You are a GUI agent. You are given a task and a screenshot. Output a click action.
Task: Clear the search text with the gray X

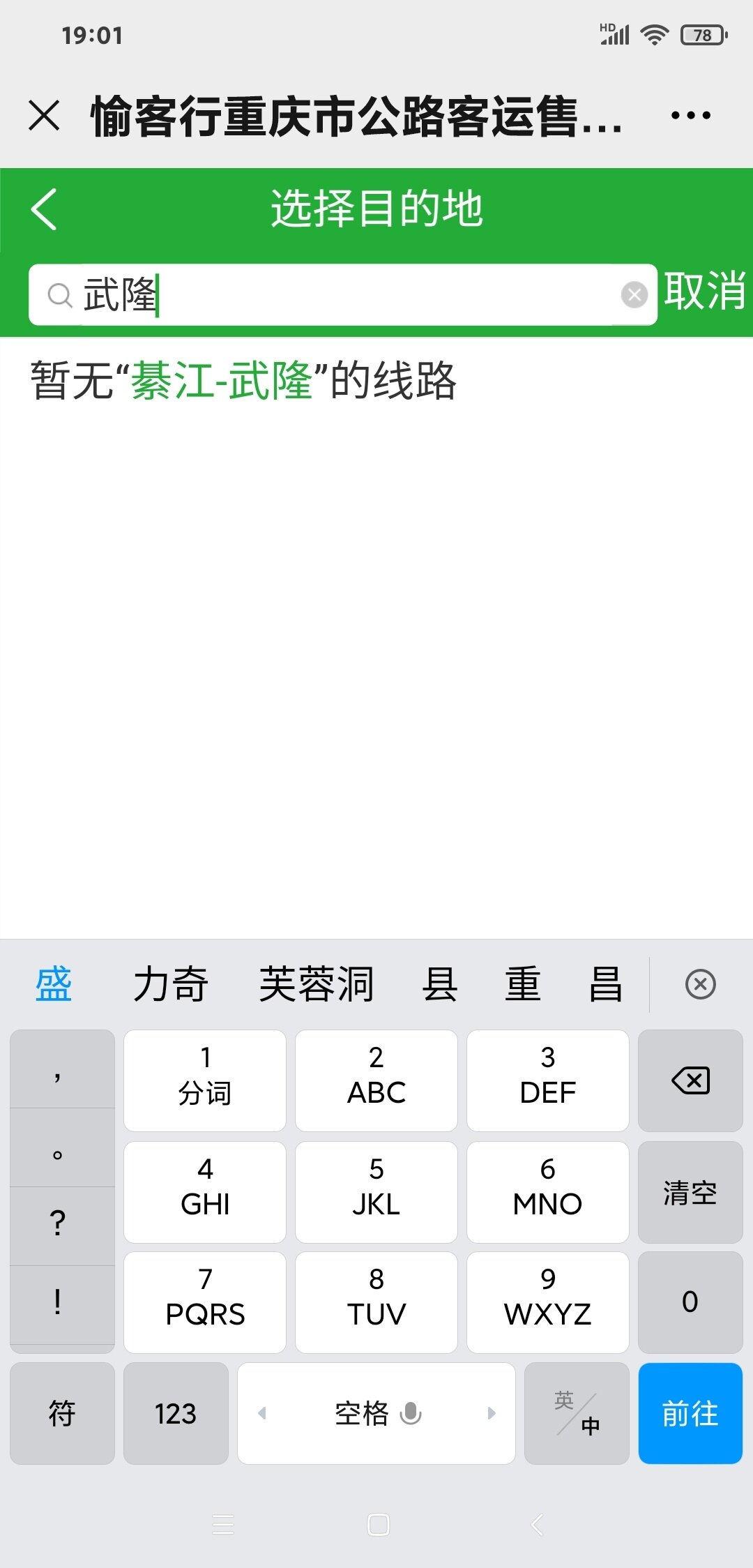point(634,294)
